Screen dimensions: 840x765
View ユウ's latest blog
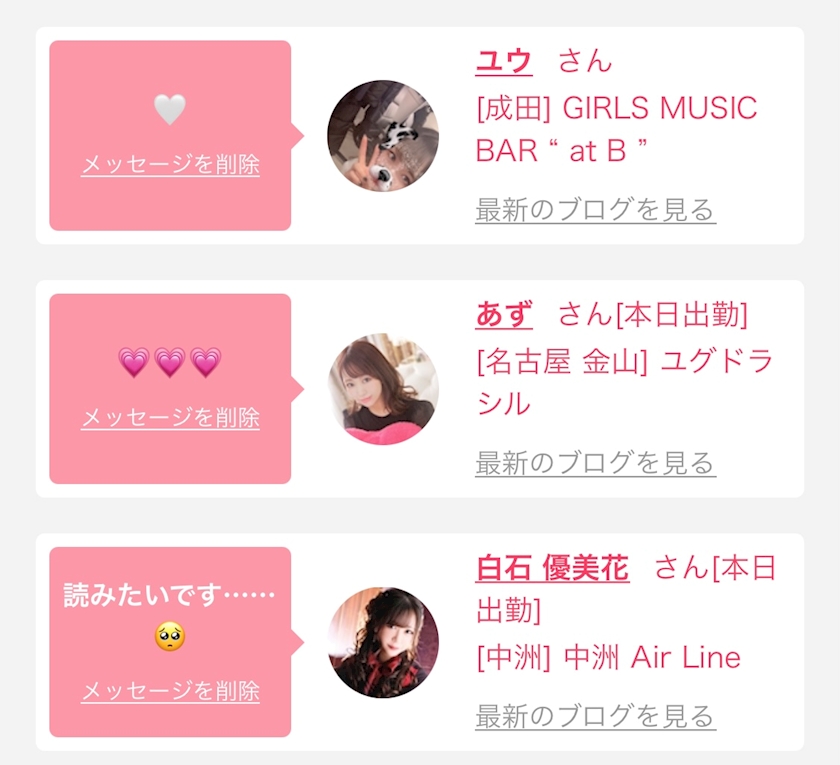coord(595,210)
